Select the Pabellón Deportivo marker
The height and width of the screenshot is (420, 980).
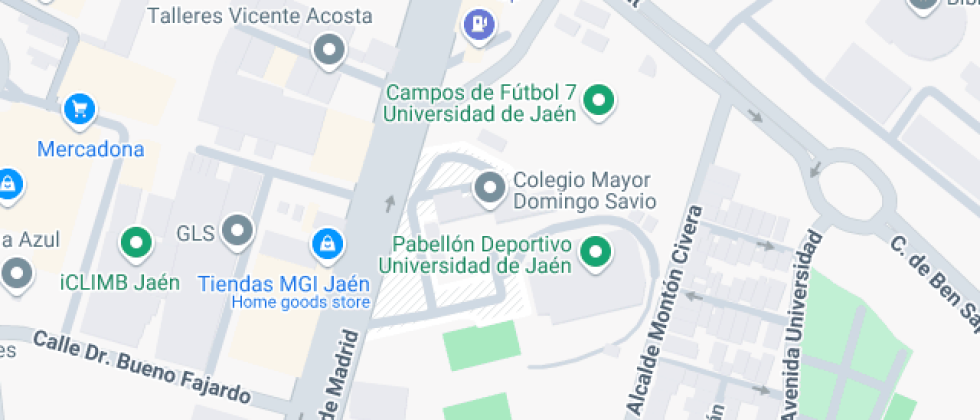tap(596, 252)
